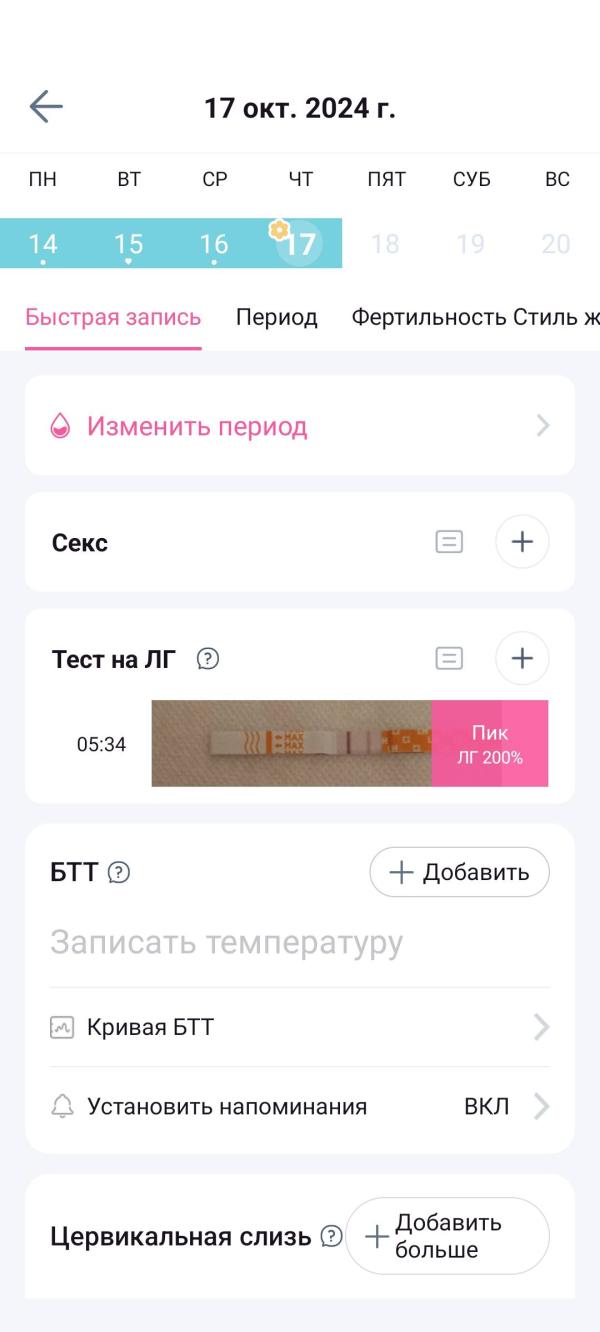Viewport: 600px width, 1332px height.
Task: Open notes icon in Тест на ЛГ row
Action: point(449,658)
